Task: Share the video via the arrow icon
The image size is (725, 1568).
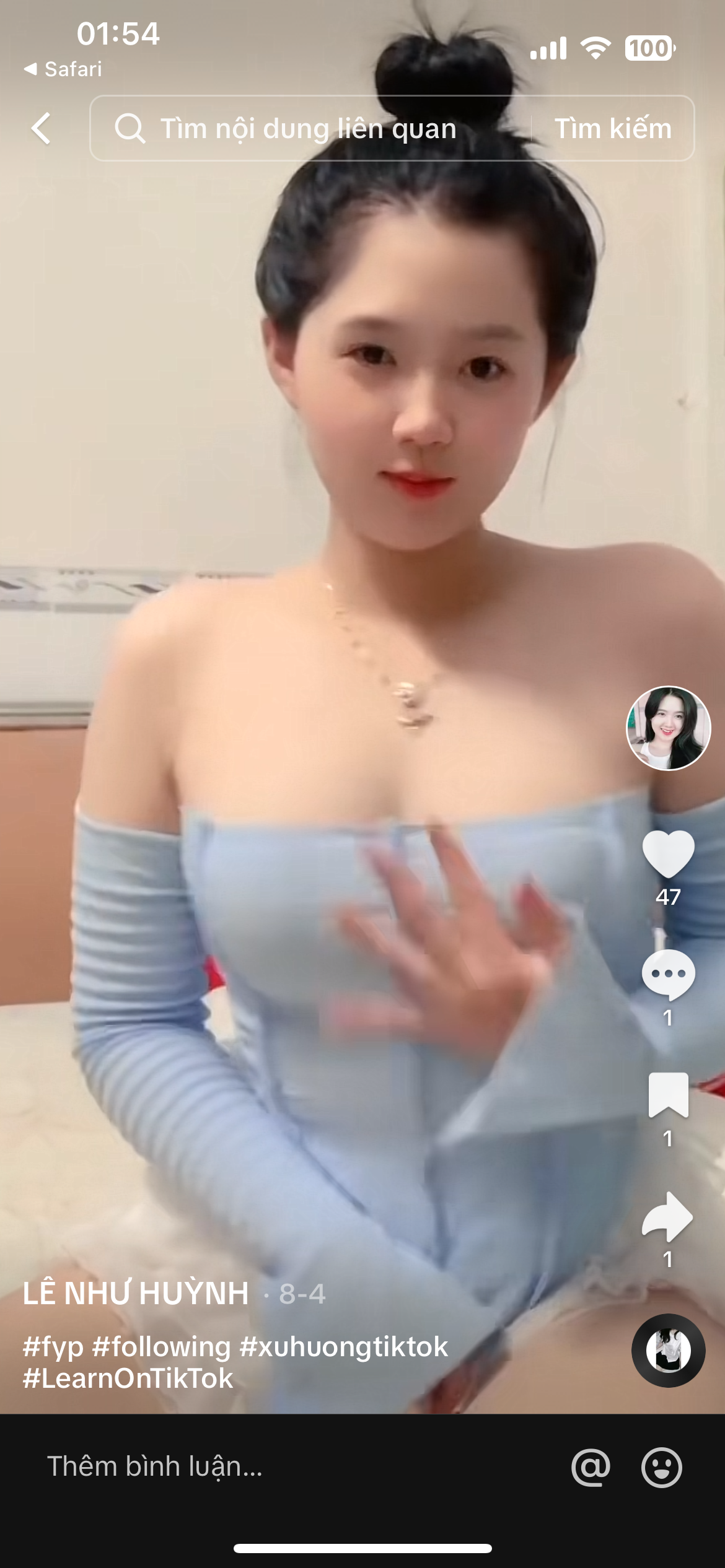Action: 668,1216
